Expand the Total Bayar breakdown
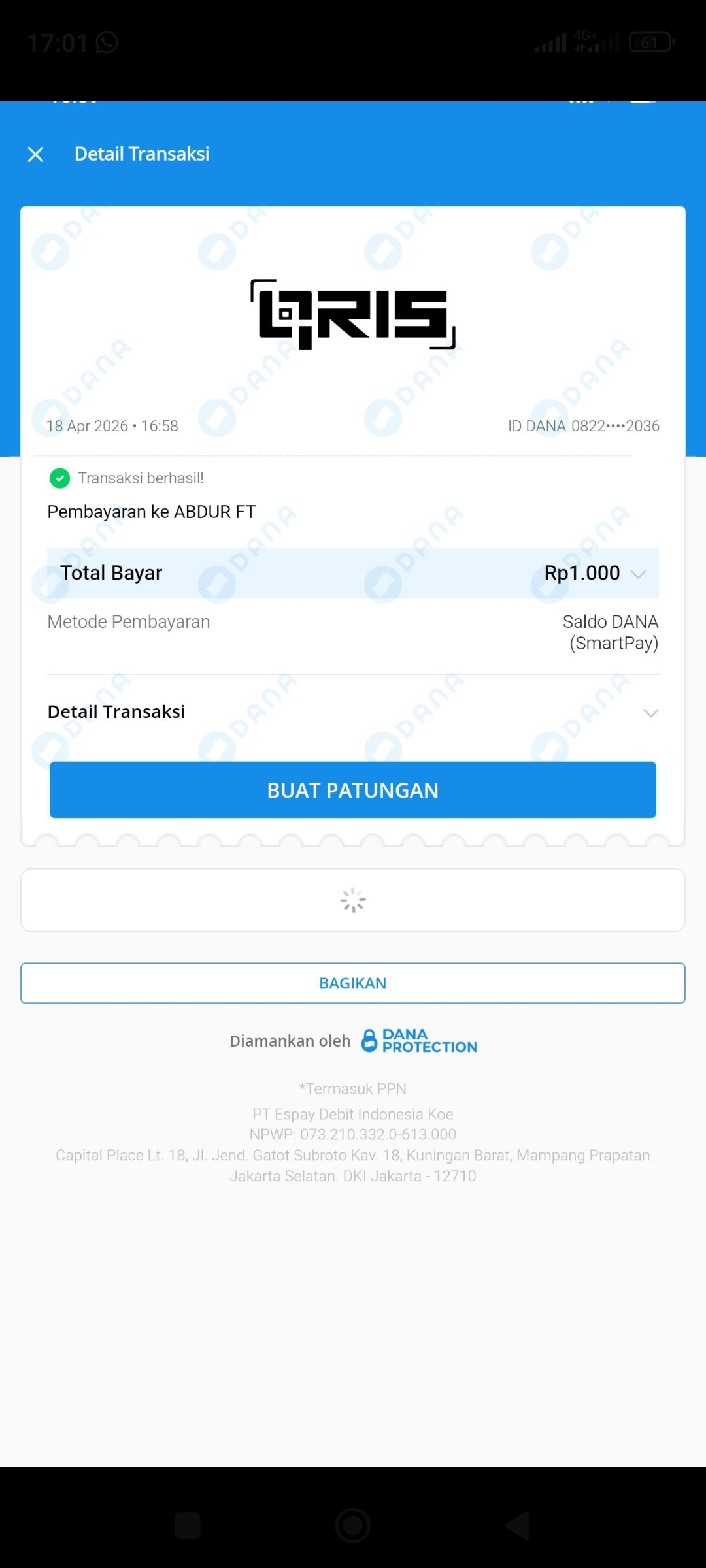This screenshot has width=706, height=1568. (637, 574)
